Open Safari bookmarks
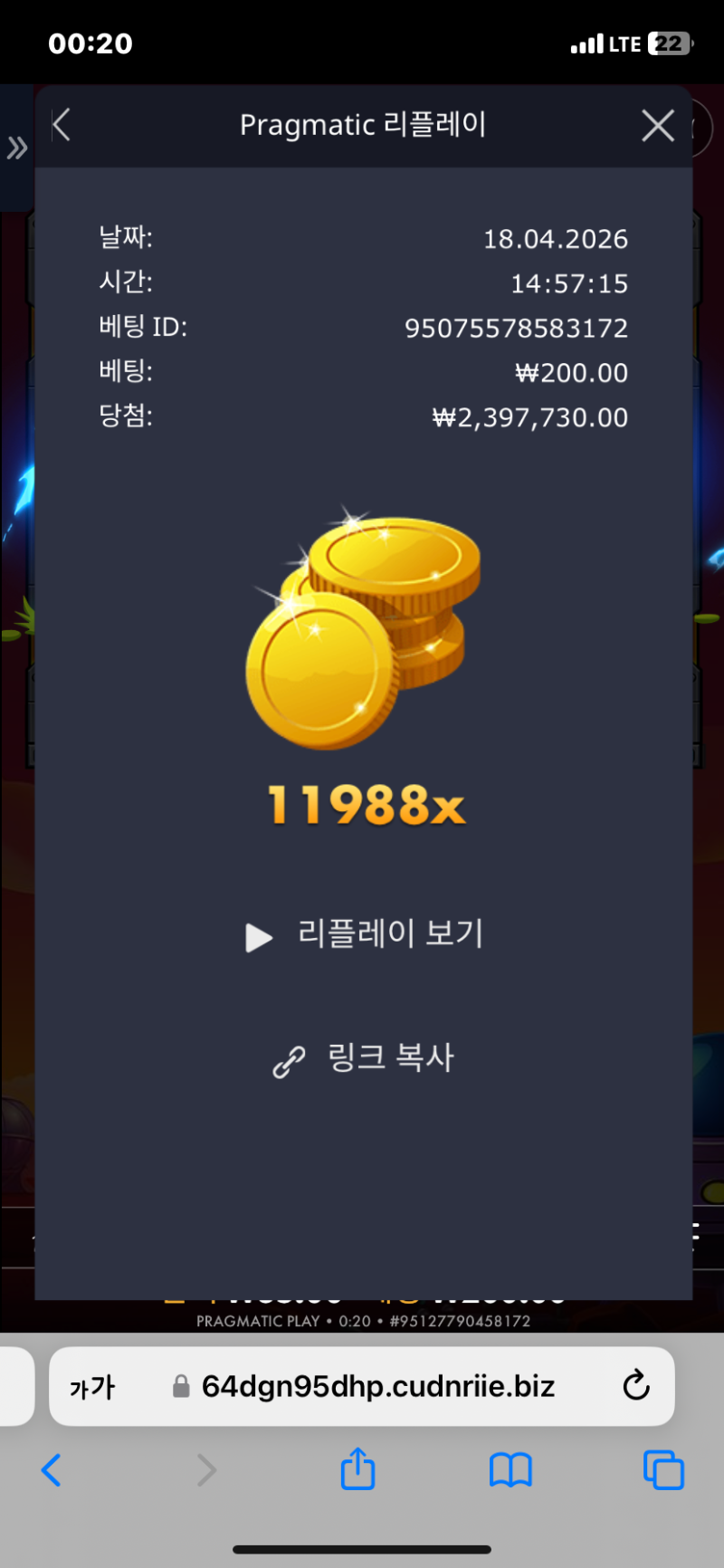The width and height of the screenshot is (724, 1568). [510, 1470]
